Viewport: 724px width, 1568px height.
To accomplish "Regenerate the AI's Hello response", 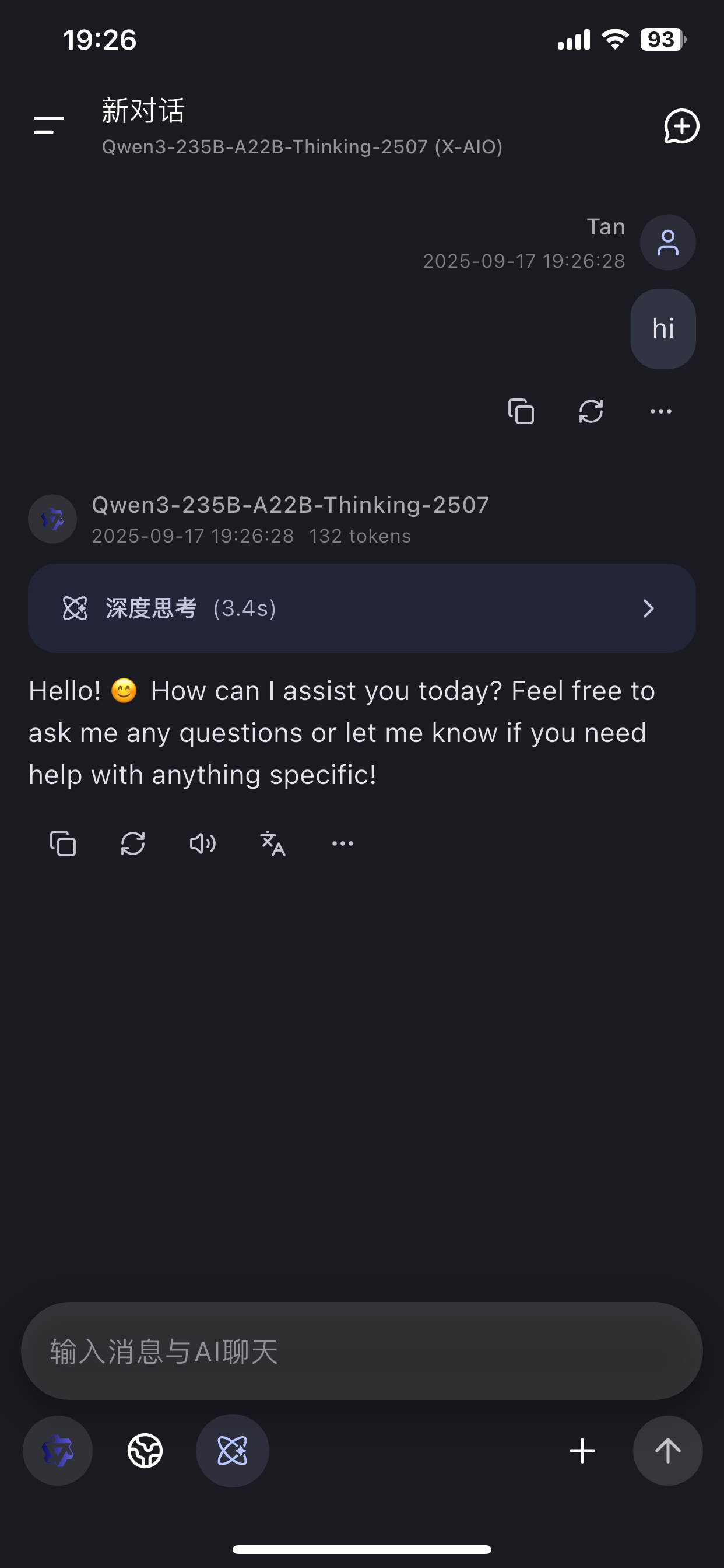I will 133,843.
